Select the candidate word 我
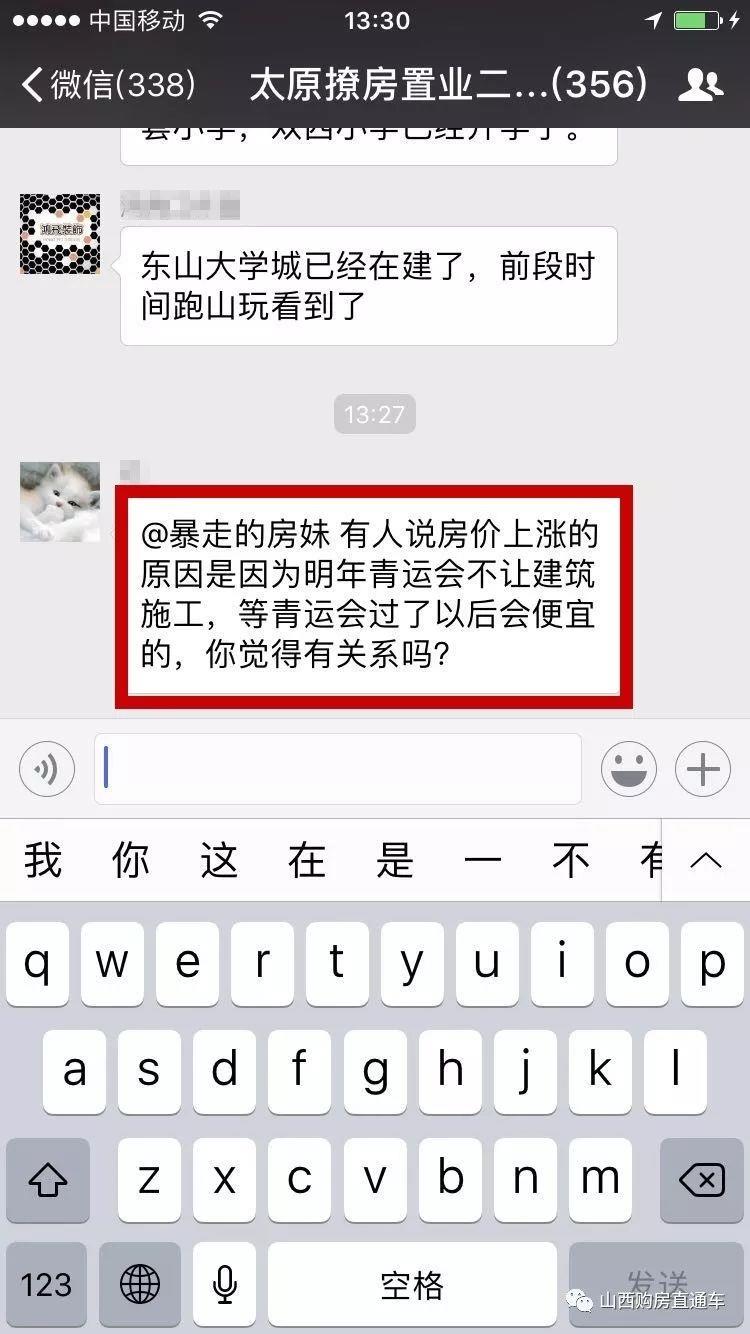750x1334 pixels. [x=43, y=860]
